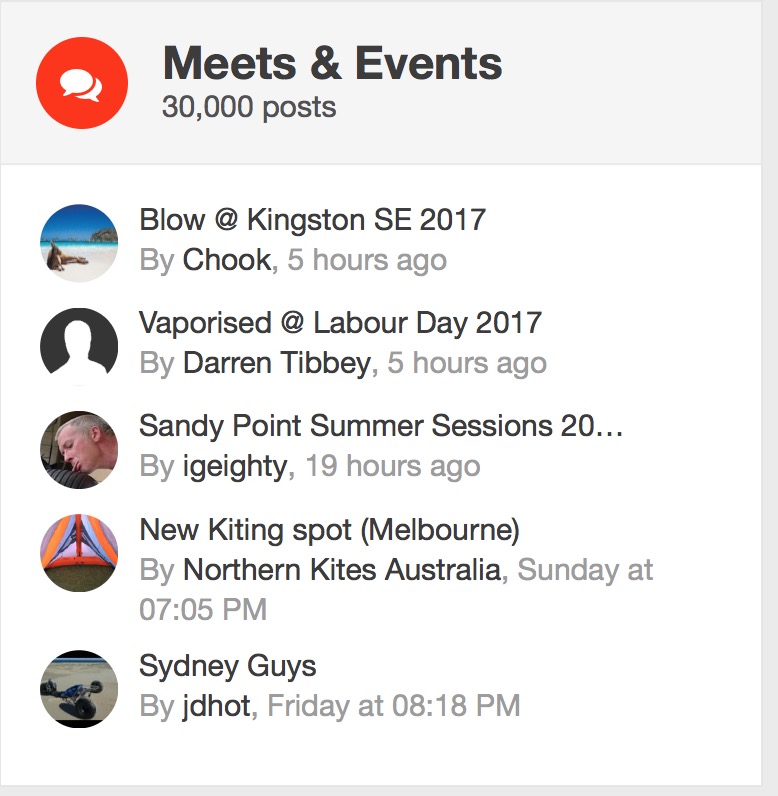This screenshot has height=796, width=778.
Task: Tap the avatar next to Blow @ Kingston
Action: point(79,243)
